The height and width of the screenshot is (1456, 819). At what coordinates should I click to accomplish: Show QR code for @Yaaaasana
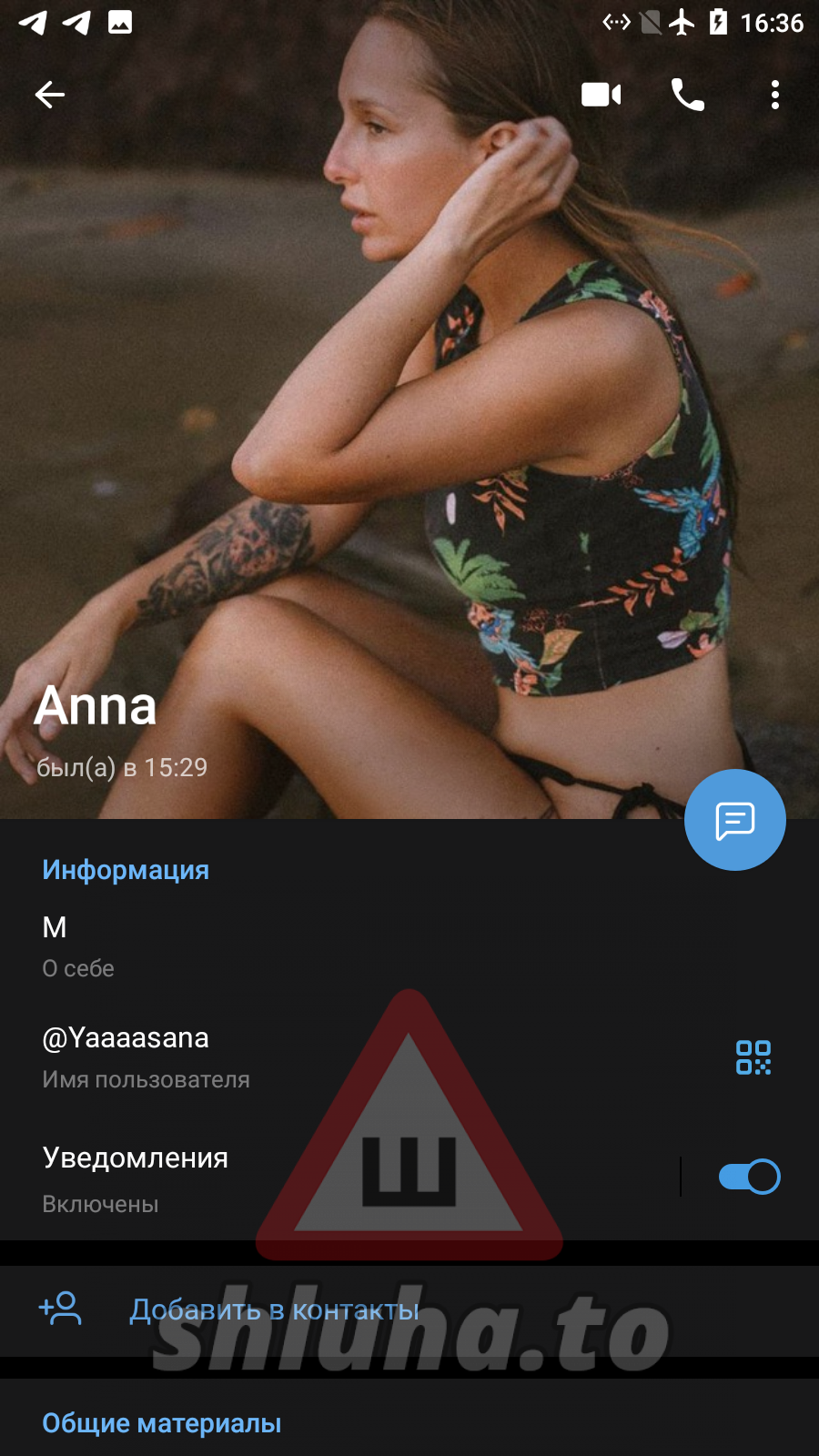tap(753, 1057)
